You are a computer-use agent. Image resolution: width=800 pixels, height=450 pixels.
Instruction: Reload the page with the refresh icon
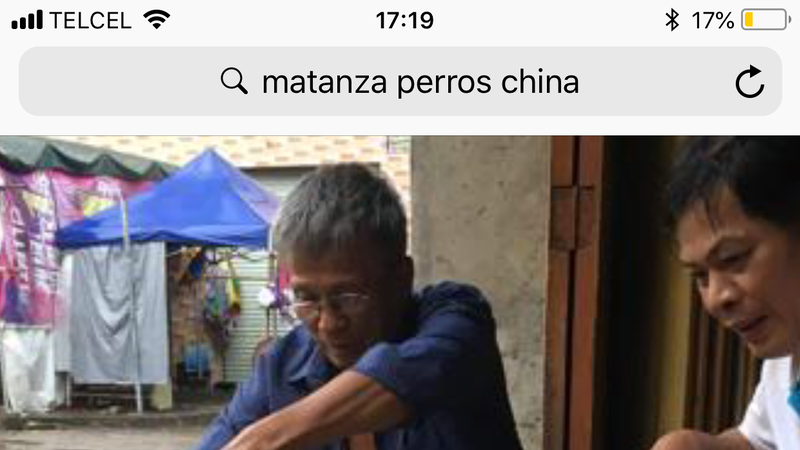pyautogui.click(x=750, y=83)
